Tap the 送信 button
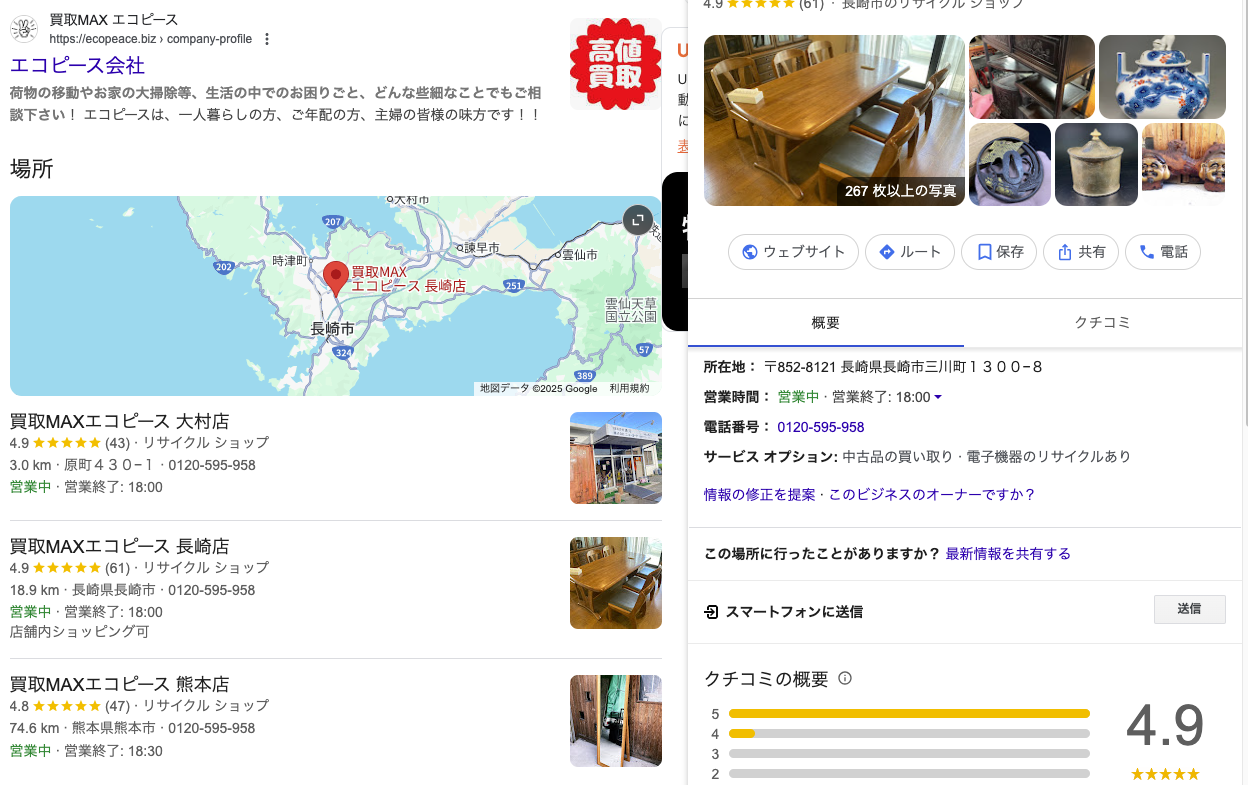The image size is (1248, 785). tap(1189, 609)
